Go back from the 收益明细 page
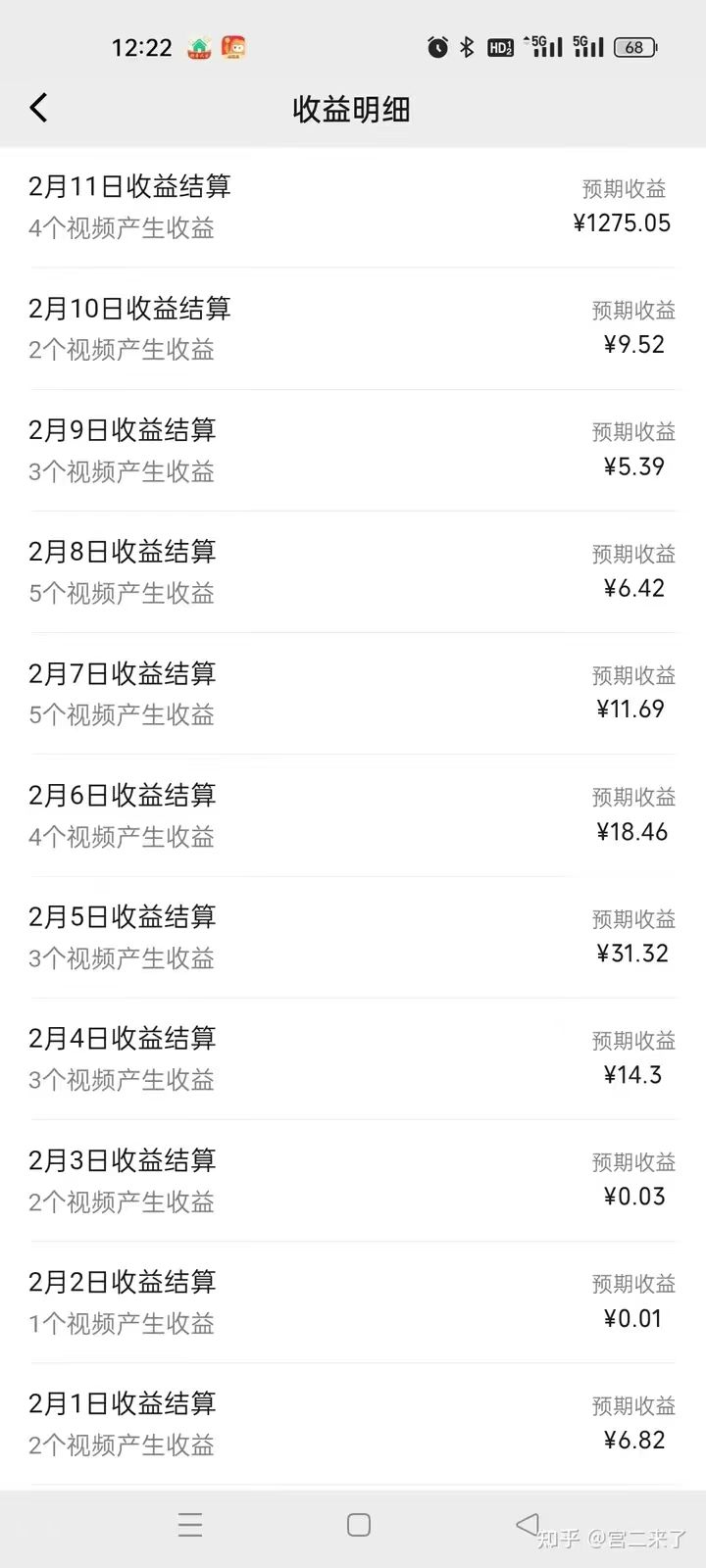The height and width of the screenshot is (1568, 706). [x=39, y=108]
